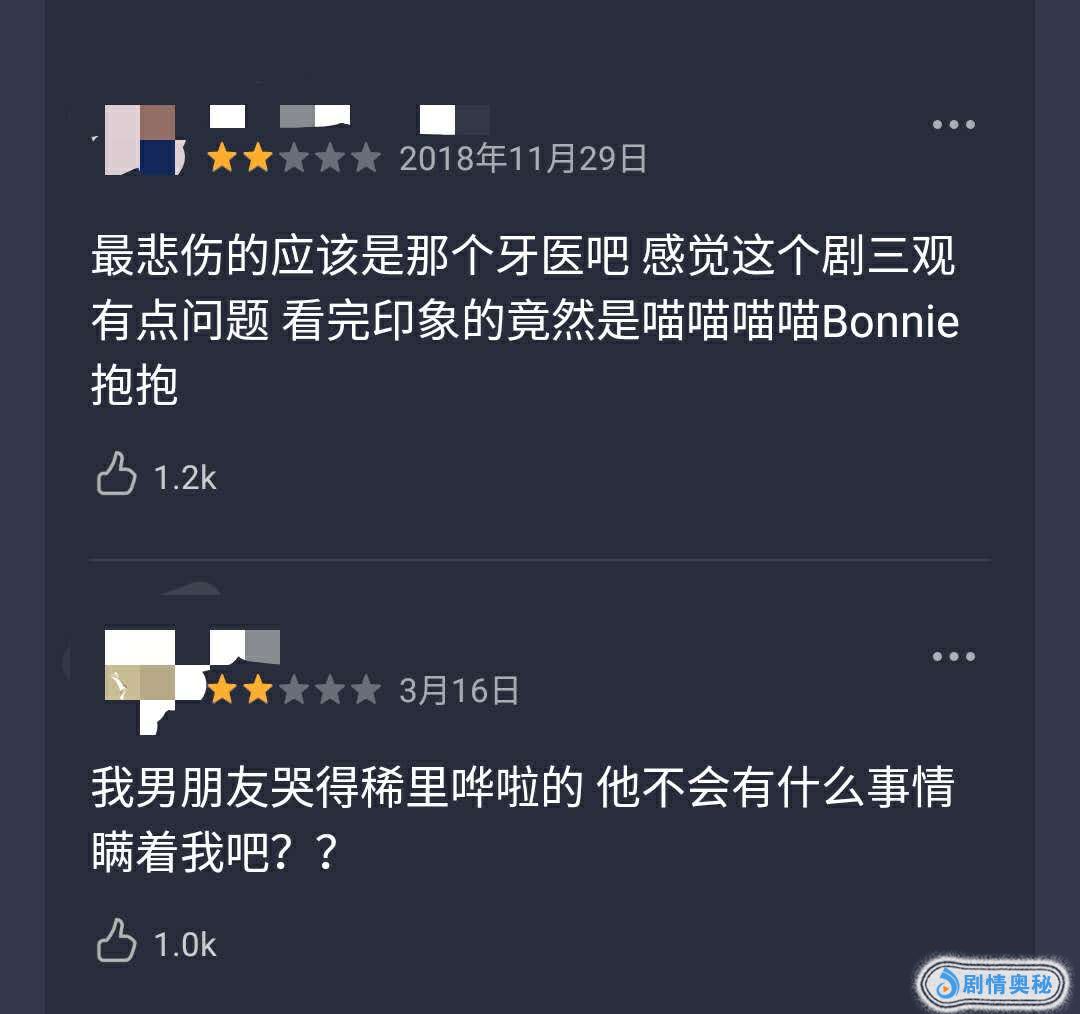Screen dimensions: 1080x1014
Task: Like the review about 男朋友哭得稀里哗啦
Action: tap(116, 941)
